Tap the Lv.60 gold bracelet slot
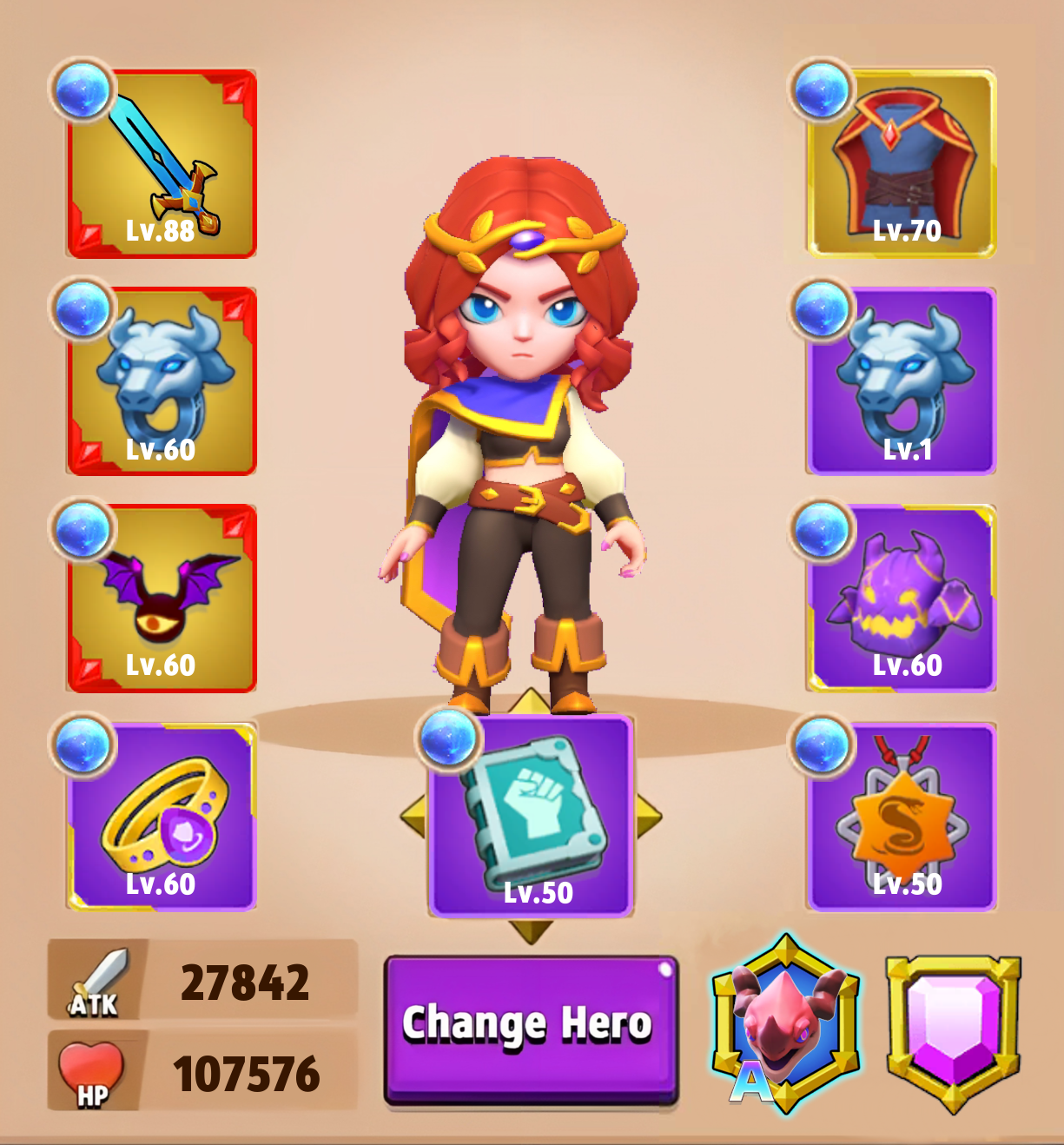1064x1145 pixels. pos(162,817)
